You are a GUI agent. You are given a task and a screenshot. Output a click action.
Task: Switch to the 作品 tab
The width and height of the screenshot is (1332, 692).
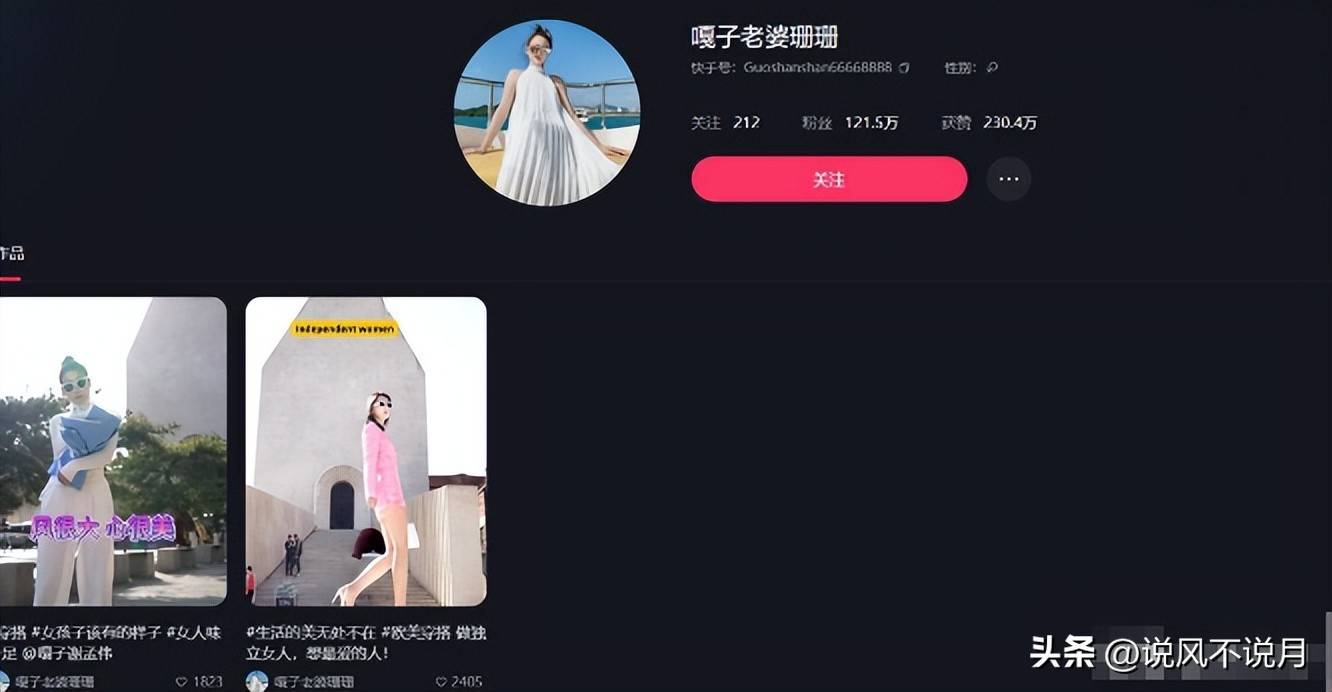pyautogui.click(x=12, y=254)
